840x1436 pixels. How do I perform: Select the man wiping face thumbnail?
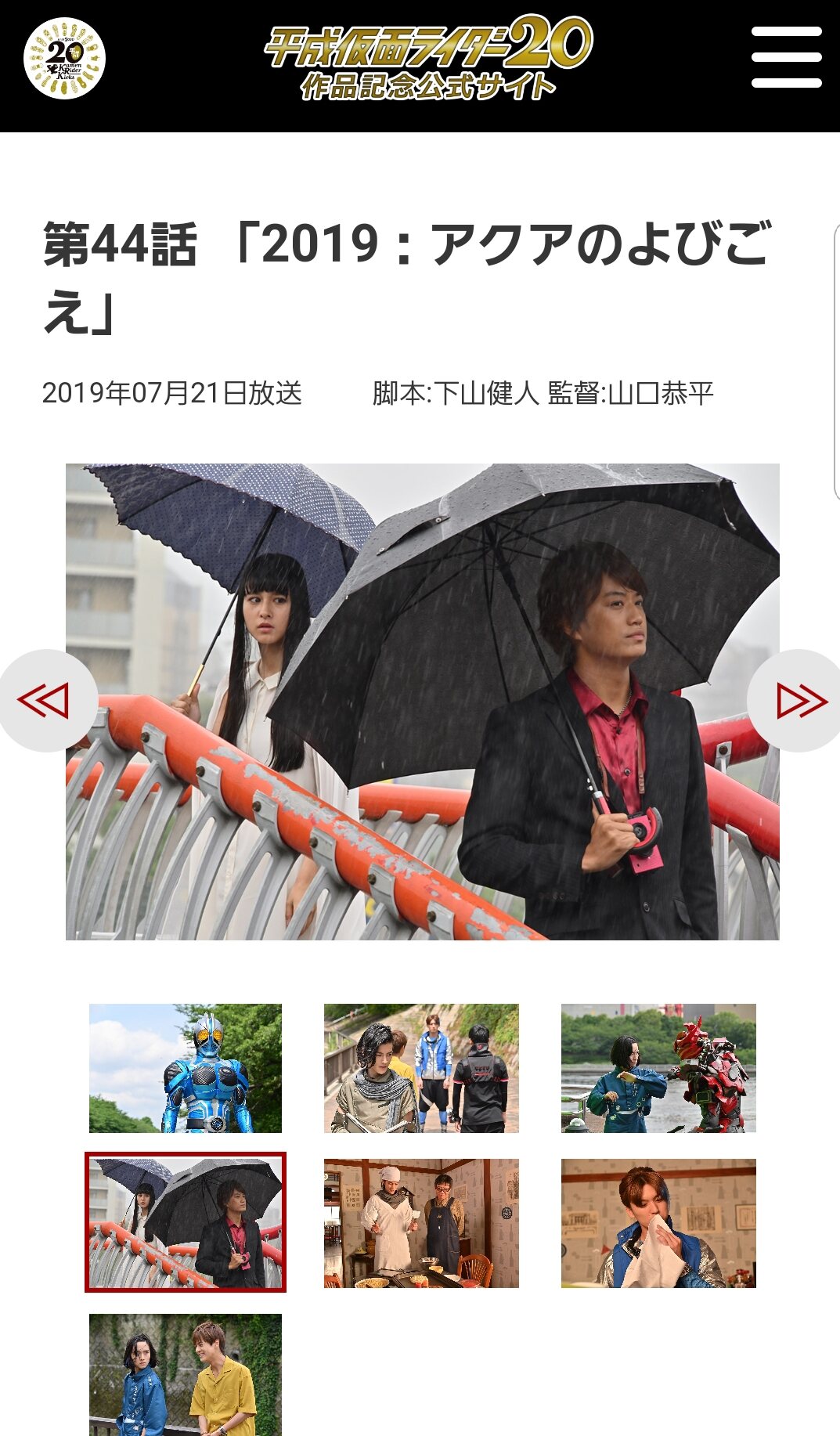point(658,1223)
